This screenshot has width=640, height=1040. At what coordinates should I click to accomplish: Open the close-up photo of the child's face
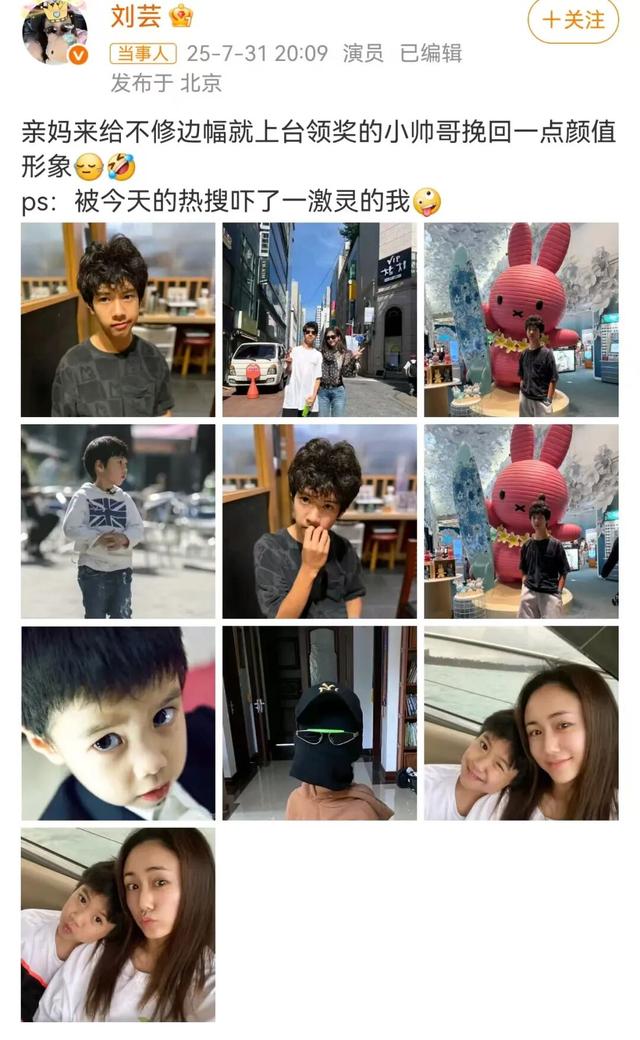click(118, 723)
